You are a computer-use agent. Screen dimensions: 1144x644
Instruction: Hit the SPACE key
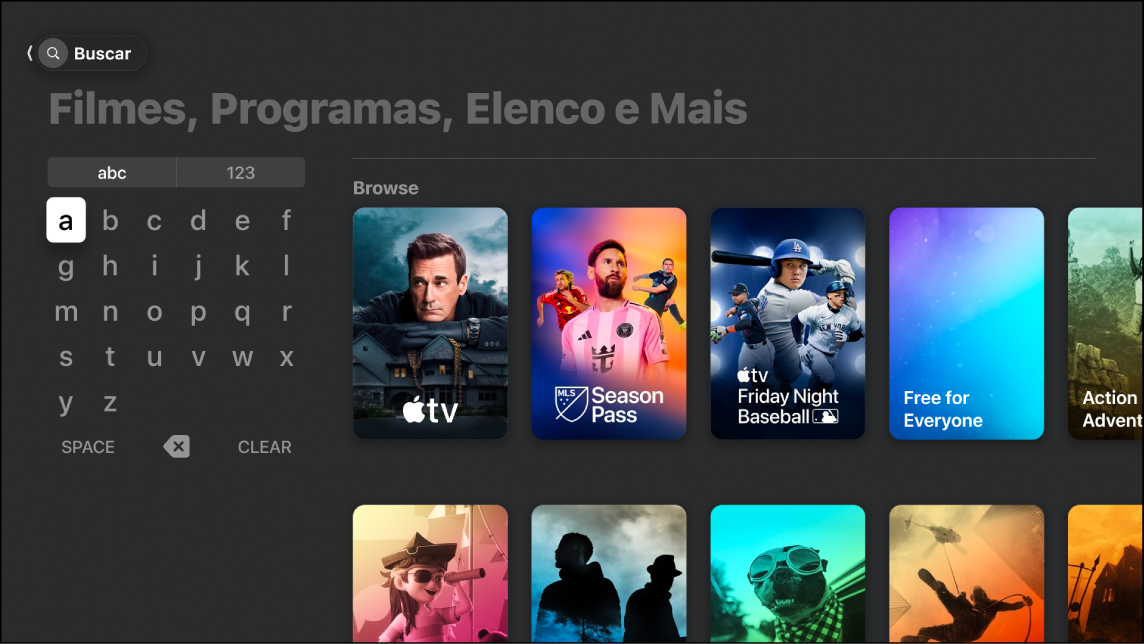click(88, 447)
